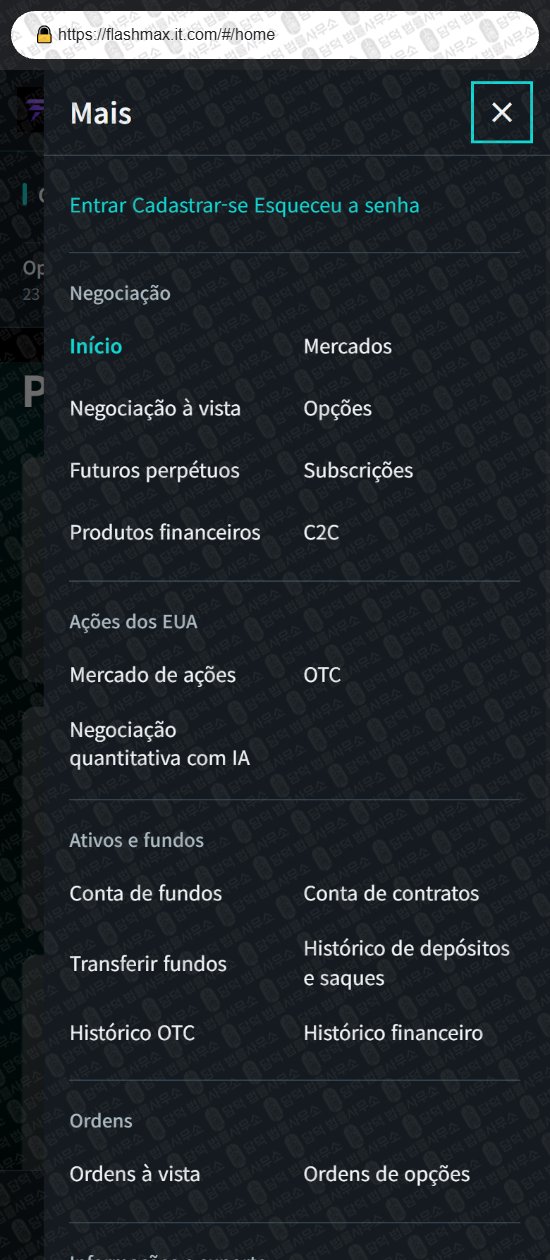Select Negociação quantitativa com IA

[x=160, y=745]
